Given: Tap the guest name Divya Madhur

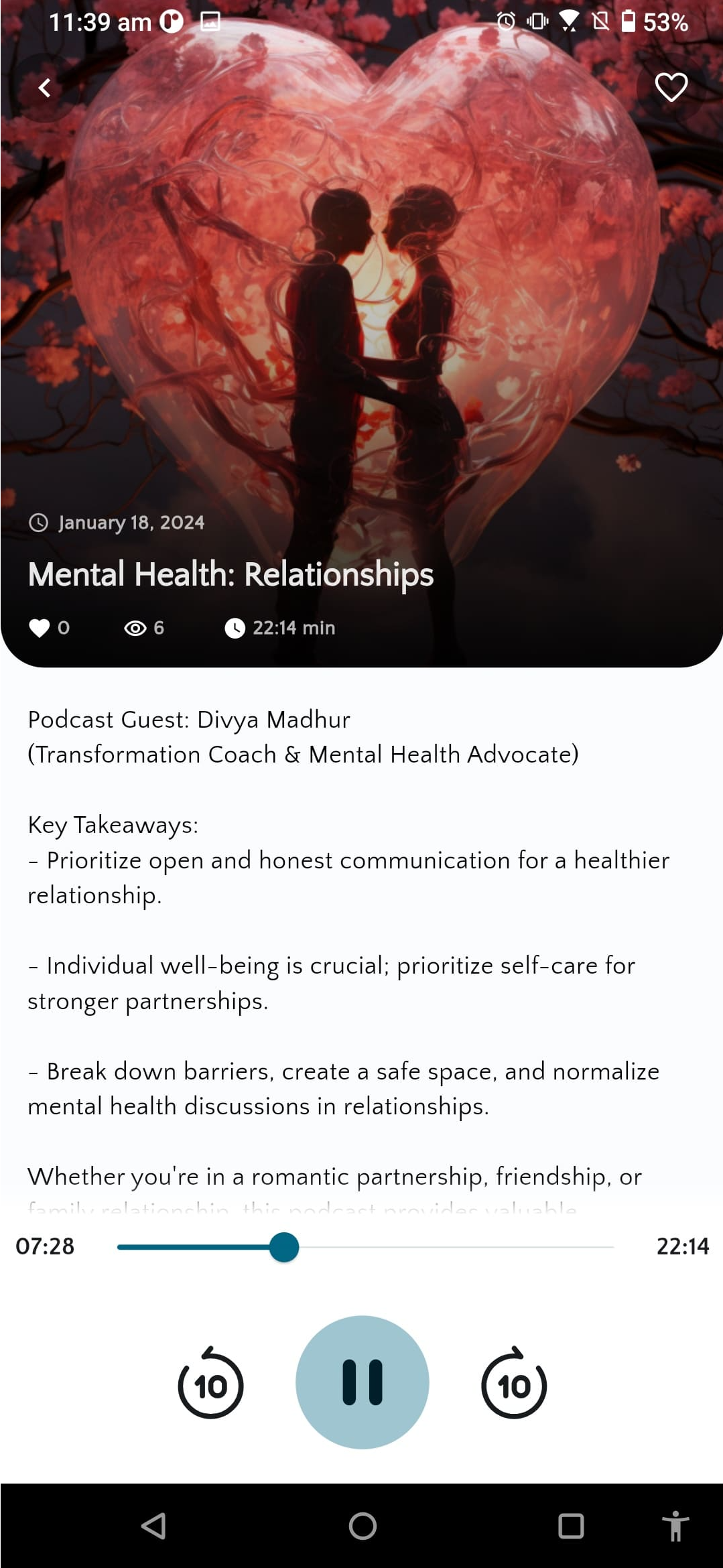Looking at the screenshot, I should [x=273, y=719].
